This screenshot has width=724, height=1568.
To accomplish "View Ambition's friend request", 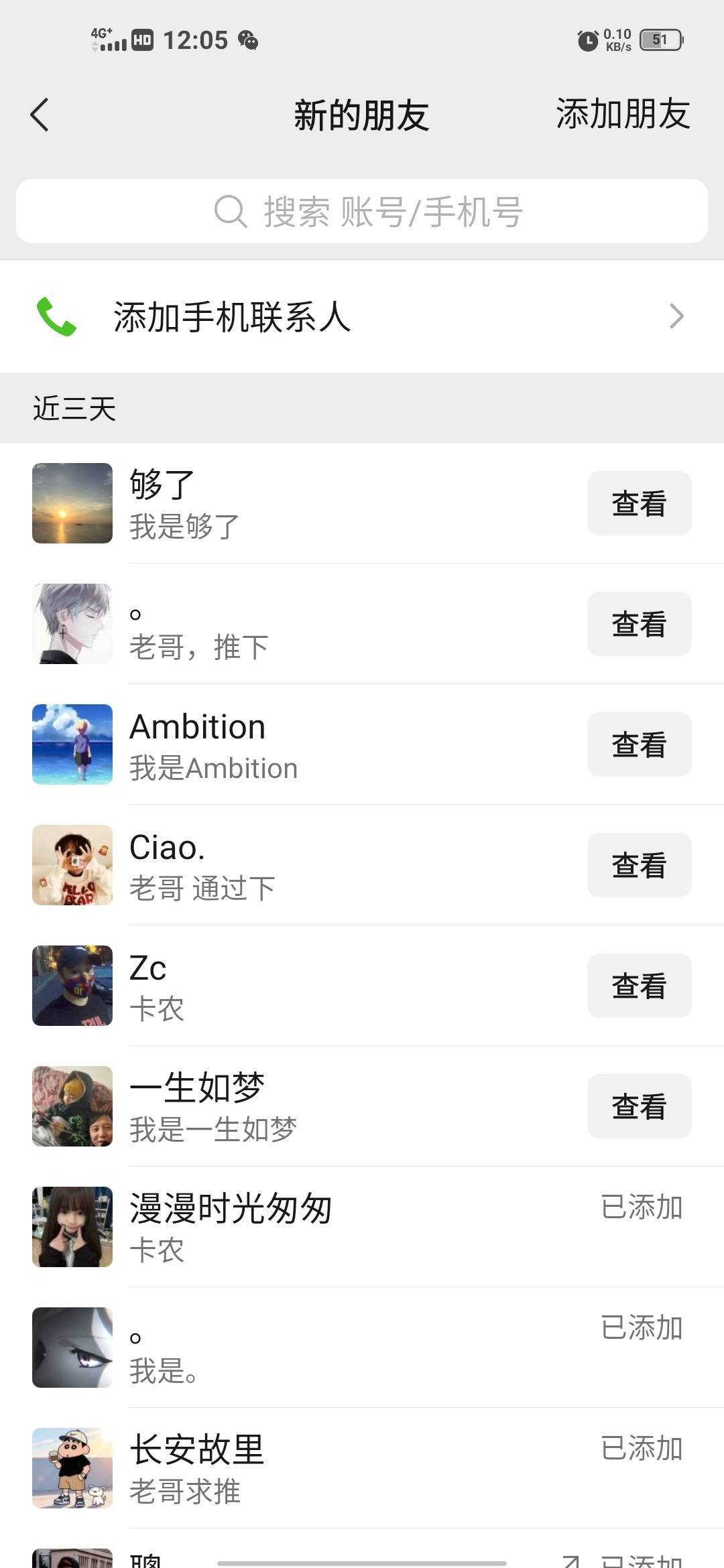I will (x=639, y=744).
